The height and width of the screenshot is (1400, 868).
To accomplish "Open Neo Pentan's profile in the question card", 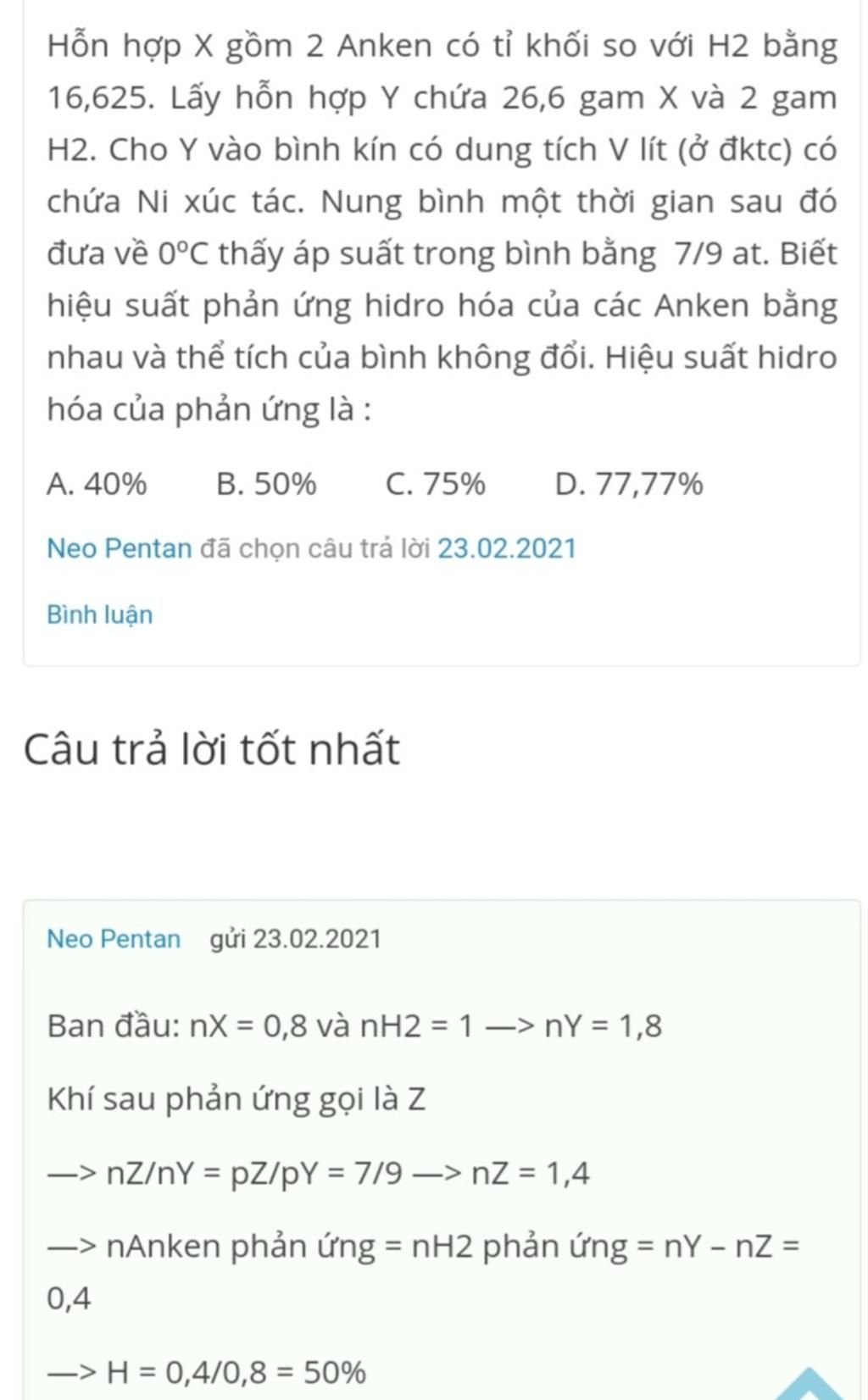I will point(119,548).
